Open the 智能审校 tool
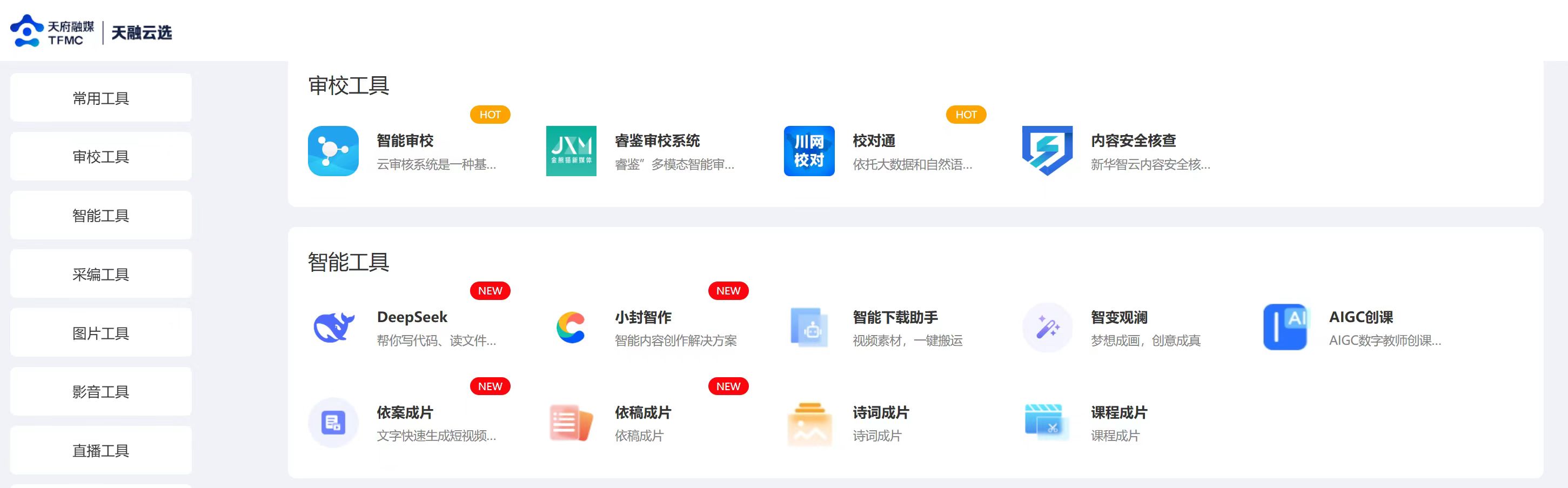Viewport: 1568px width, 488px height. click(405, 141)
